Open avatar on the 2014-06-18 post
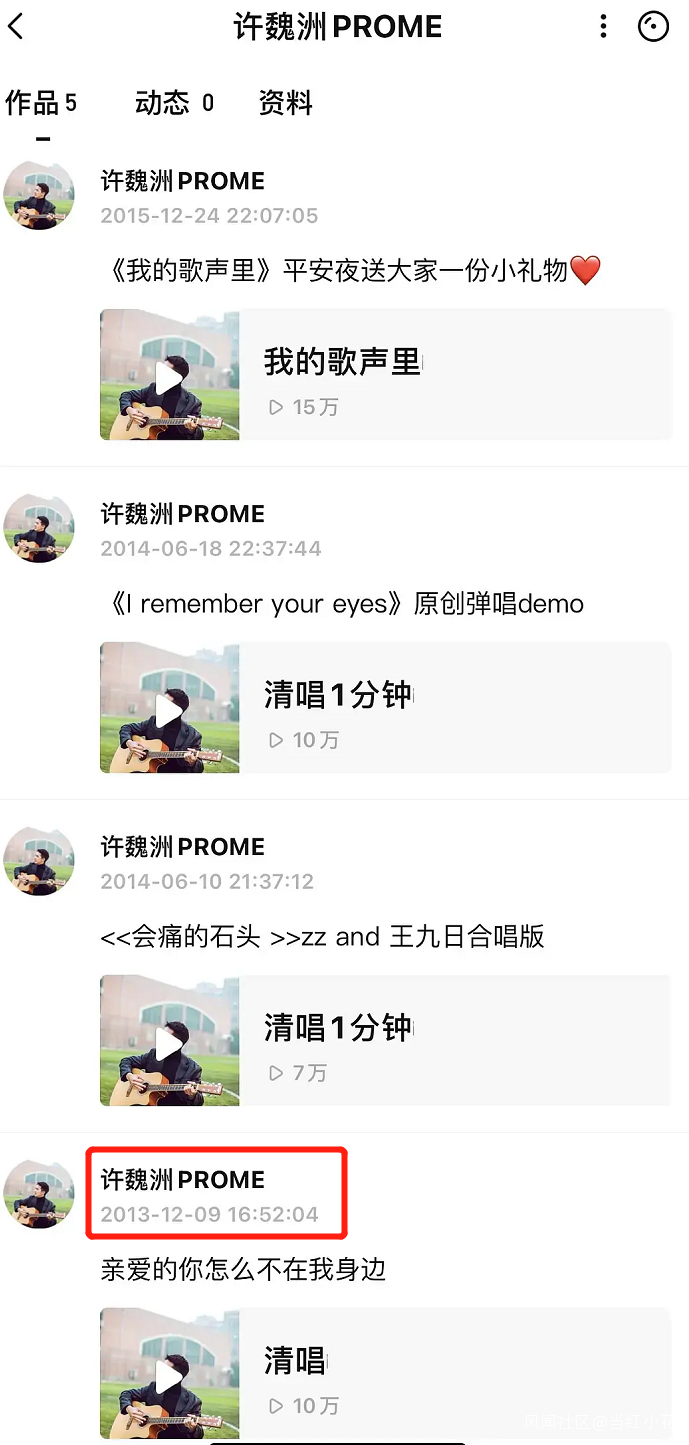Image resolution: width=689 pixels, height=1445 pixels. tap(39, 527)
